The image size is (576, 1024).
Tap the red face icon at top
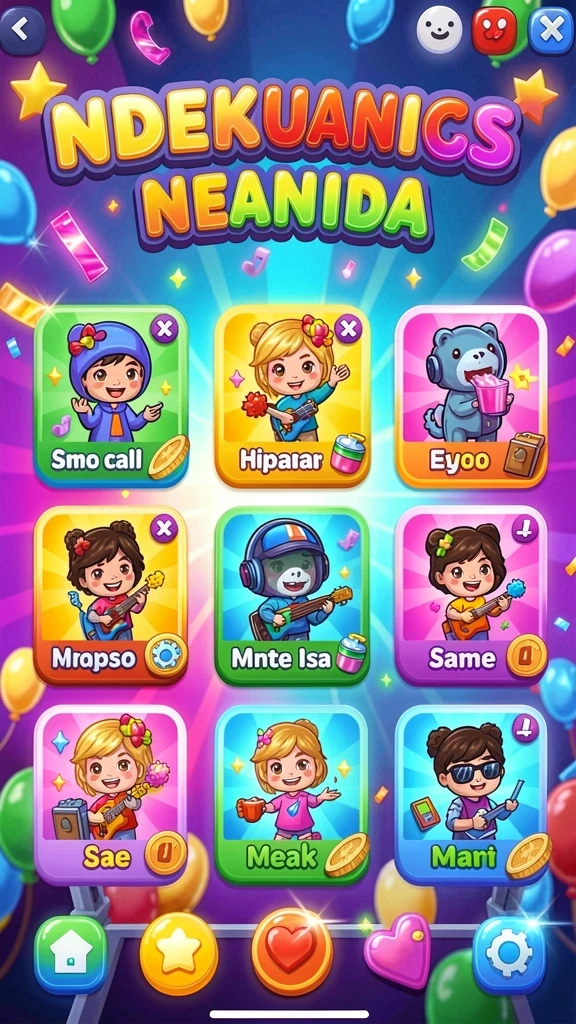(x=494, y=30)
